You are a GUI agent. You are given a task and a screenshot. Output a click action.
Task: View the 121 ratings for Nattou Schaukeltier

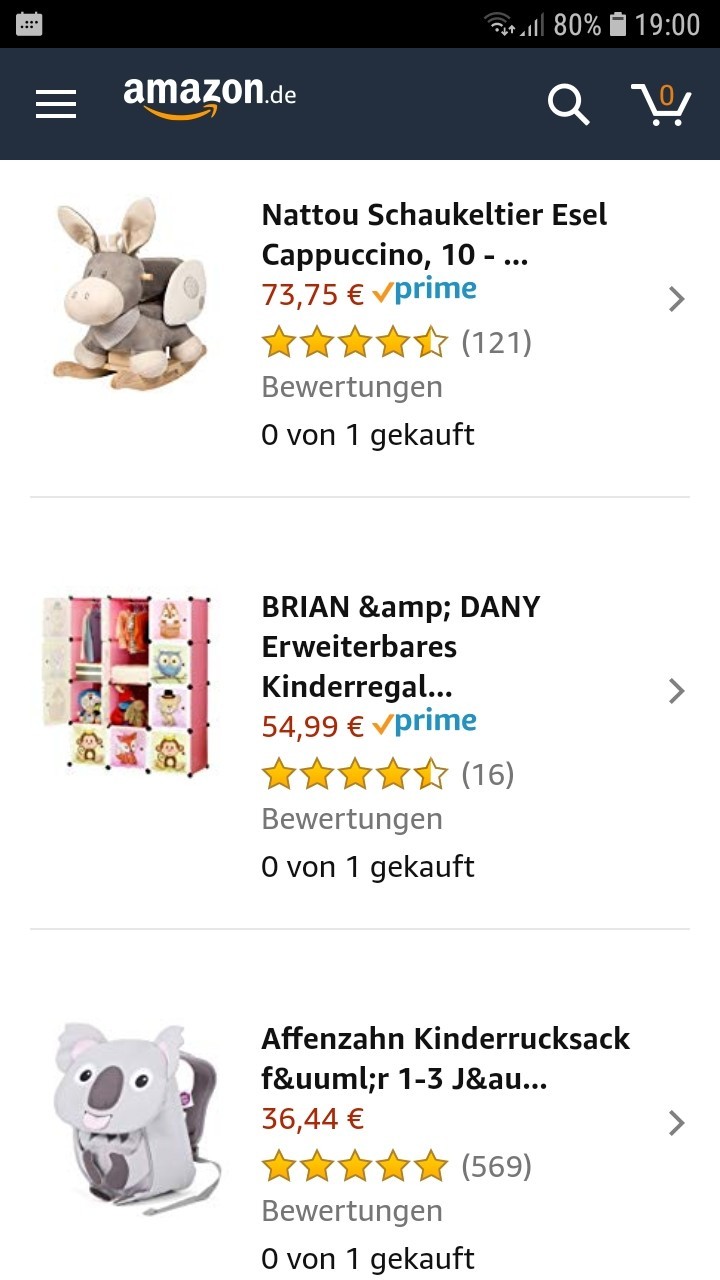tap(496, 343)
